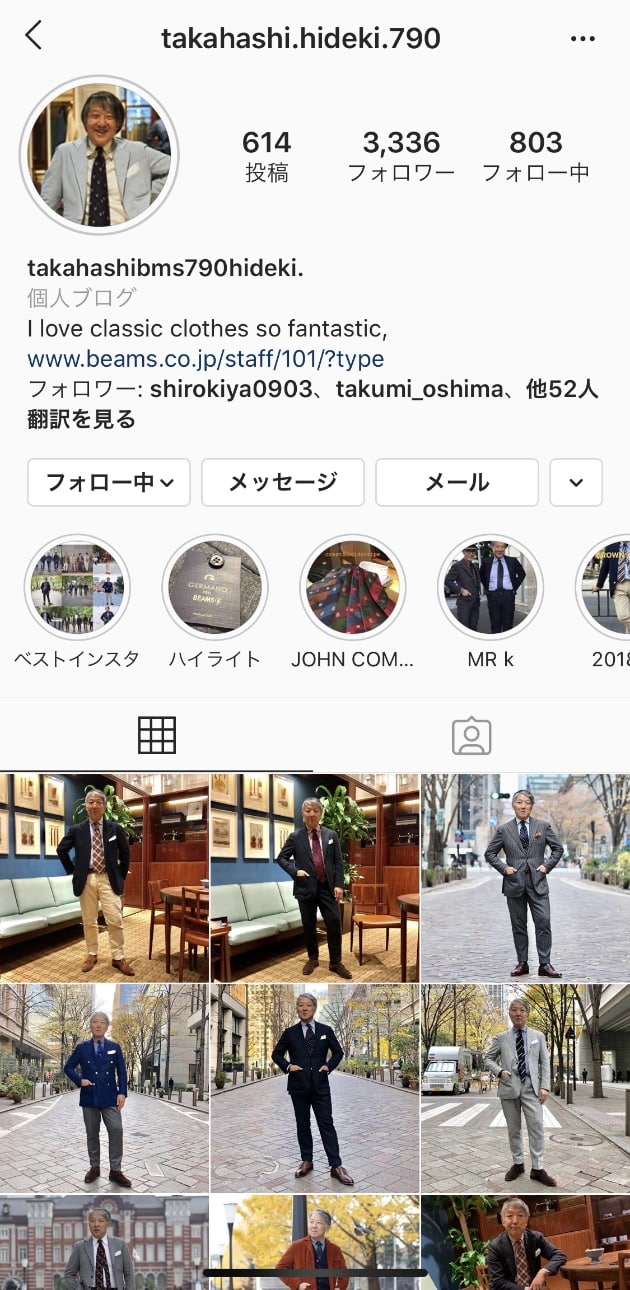View the MR k story highlight
The height and width of the screenshot is (1290, 630).
pos(490,588)
